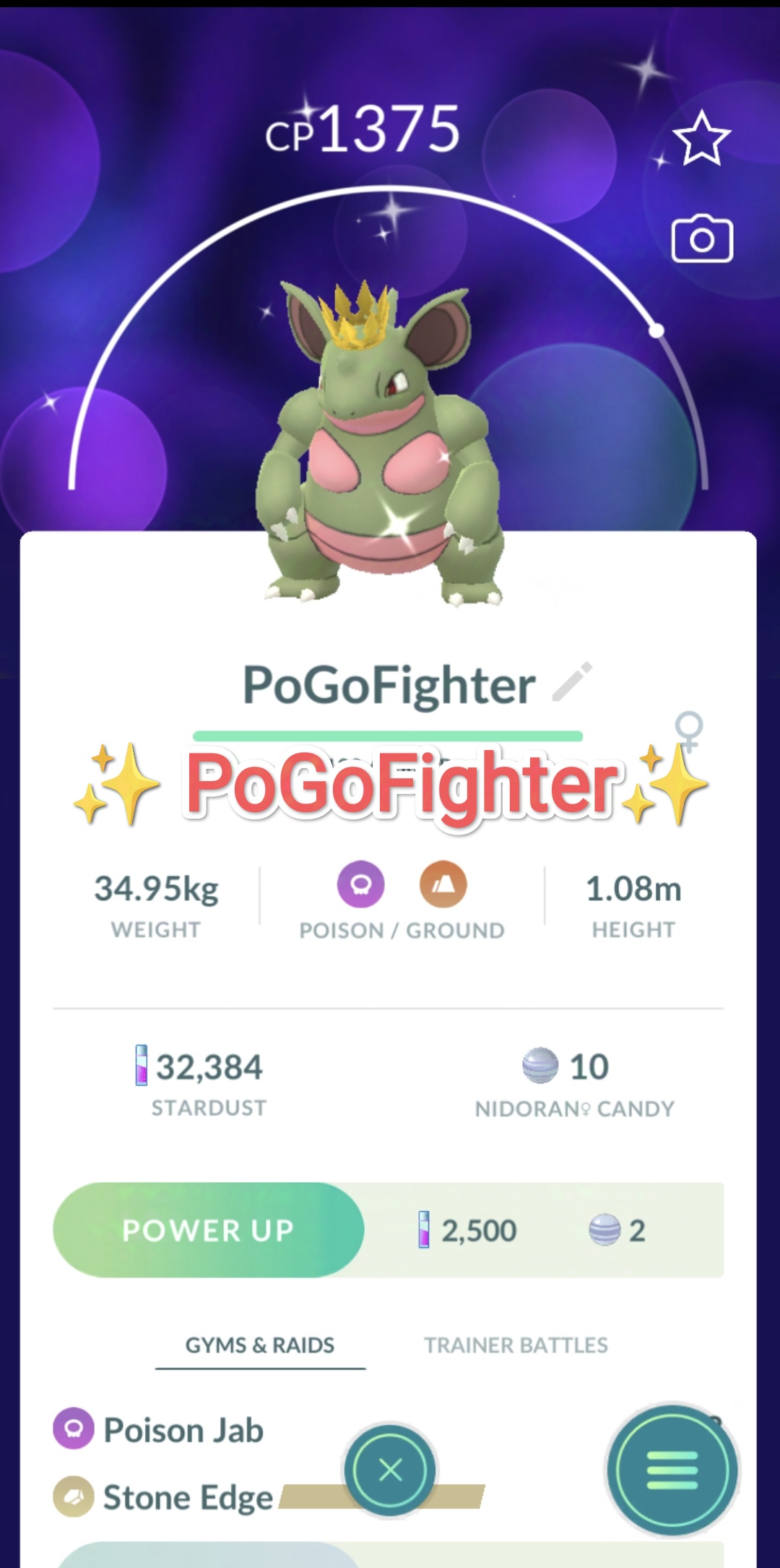The height and width of the screenshot is (1568, 780).
Task: Open the camera snapshot mode
Action: tap(702, 238)
